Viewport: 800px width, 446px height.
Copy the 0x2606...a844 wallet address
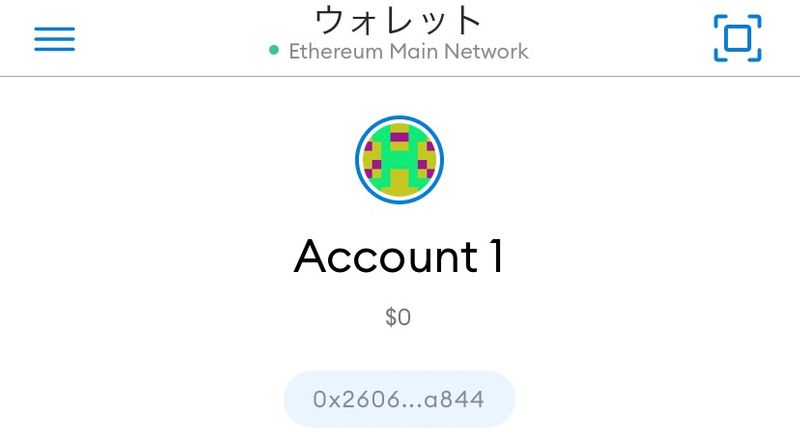tap(399, 400)
